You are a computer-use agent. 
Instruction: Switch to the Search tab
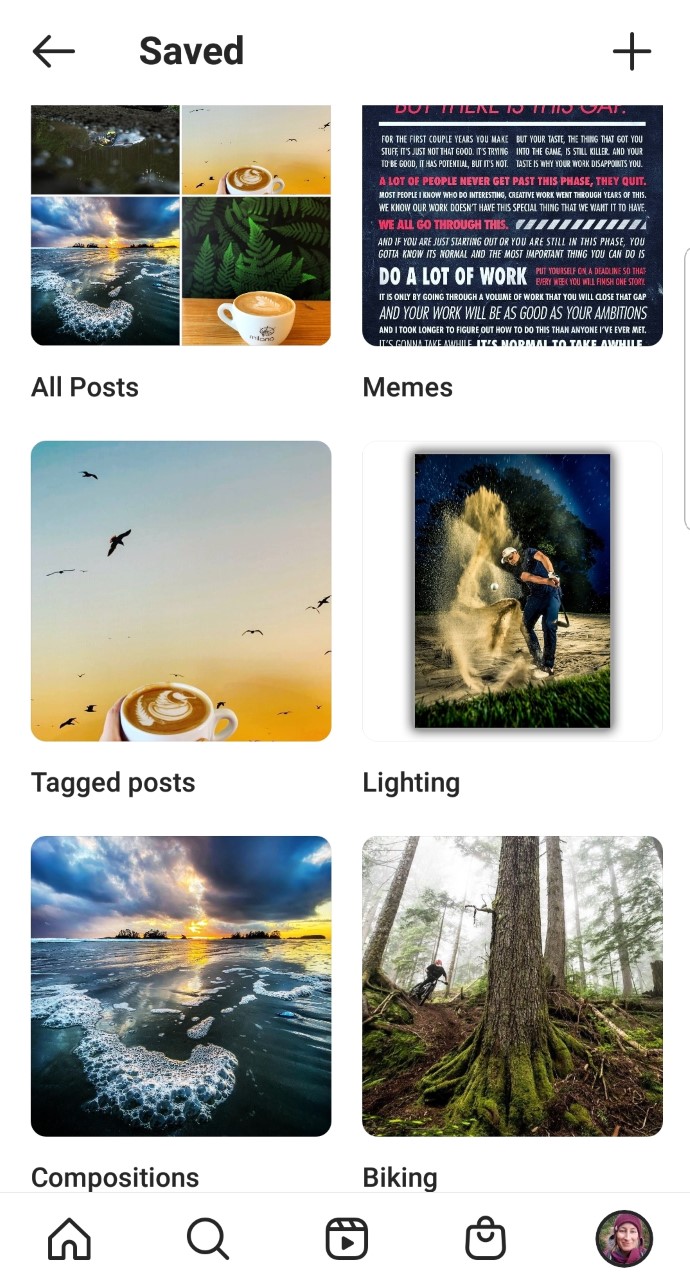(208, 1240)
